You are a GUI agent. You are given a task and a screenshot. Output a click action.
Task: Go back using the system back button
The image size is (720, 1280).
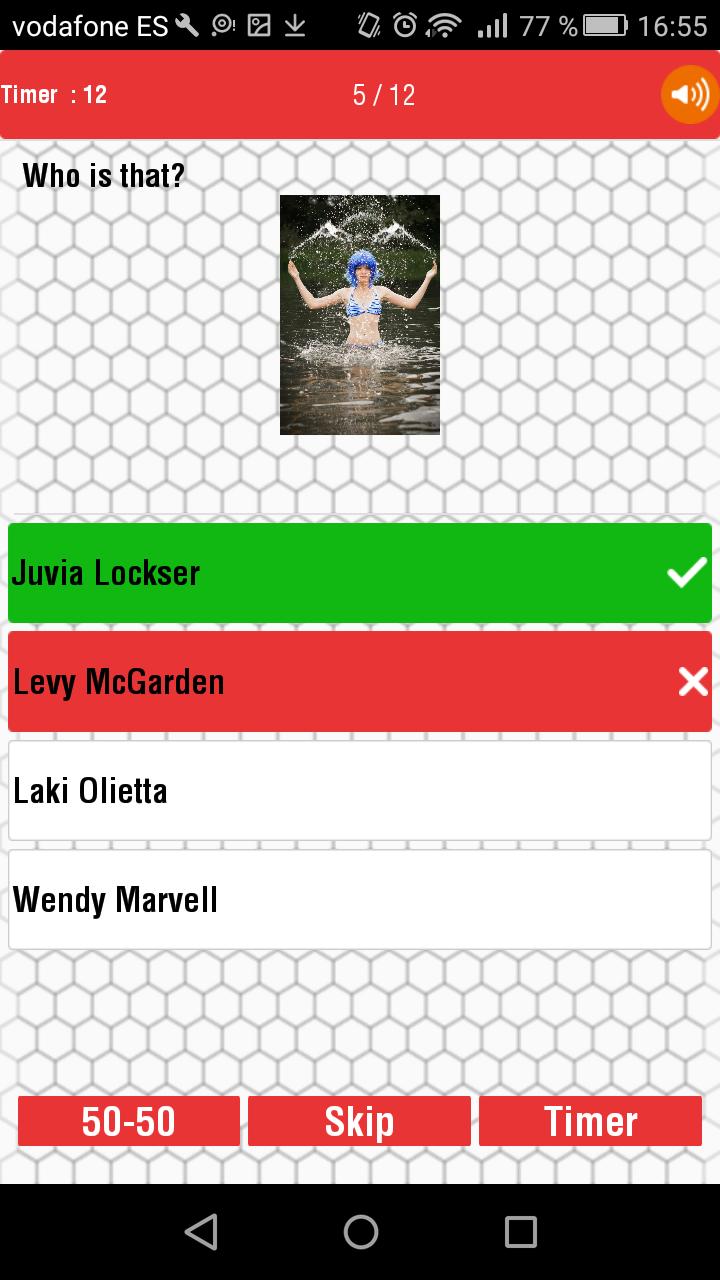[201, 1232]
